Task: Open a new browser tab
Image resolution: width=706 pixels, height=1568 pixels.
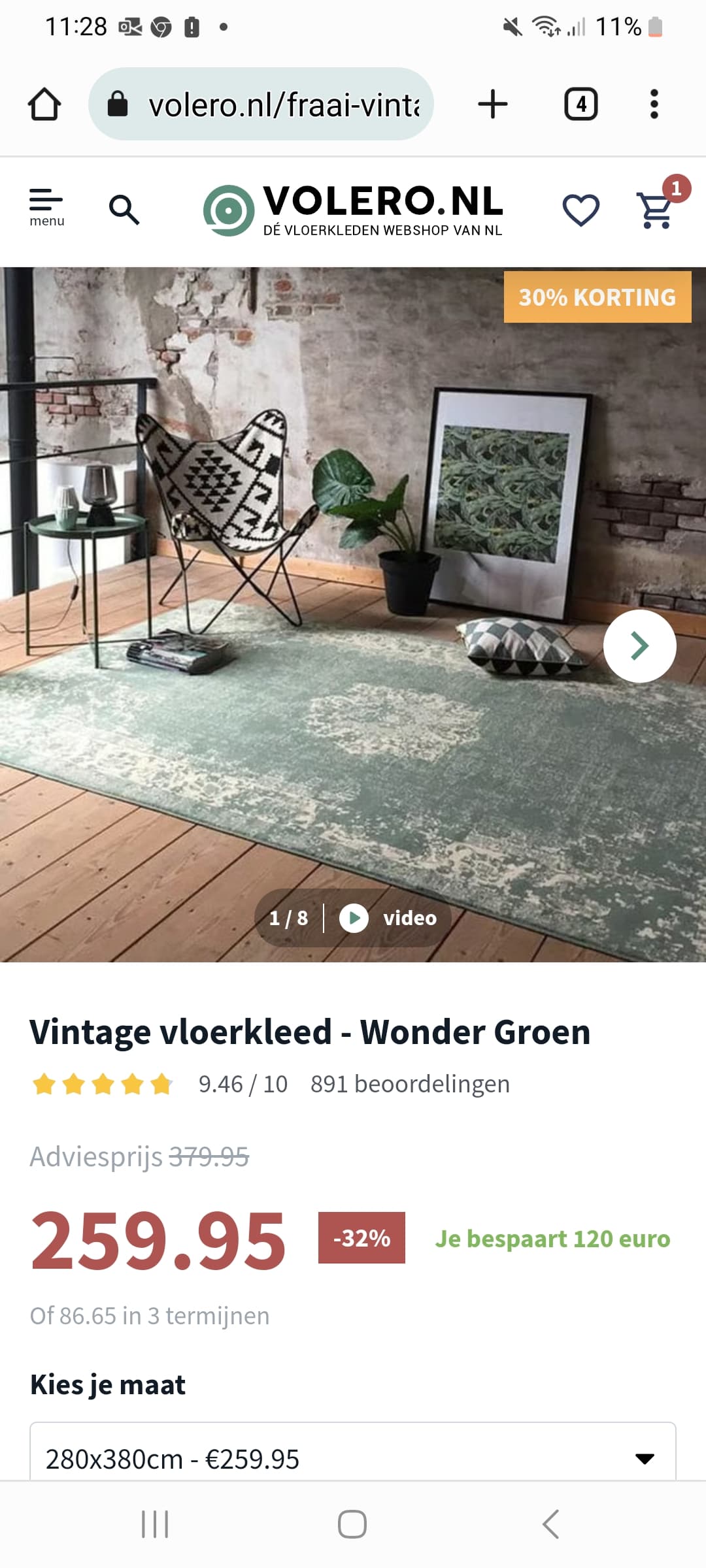Action: pyautogui.click(x=493, y=104)
